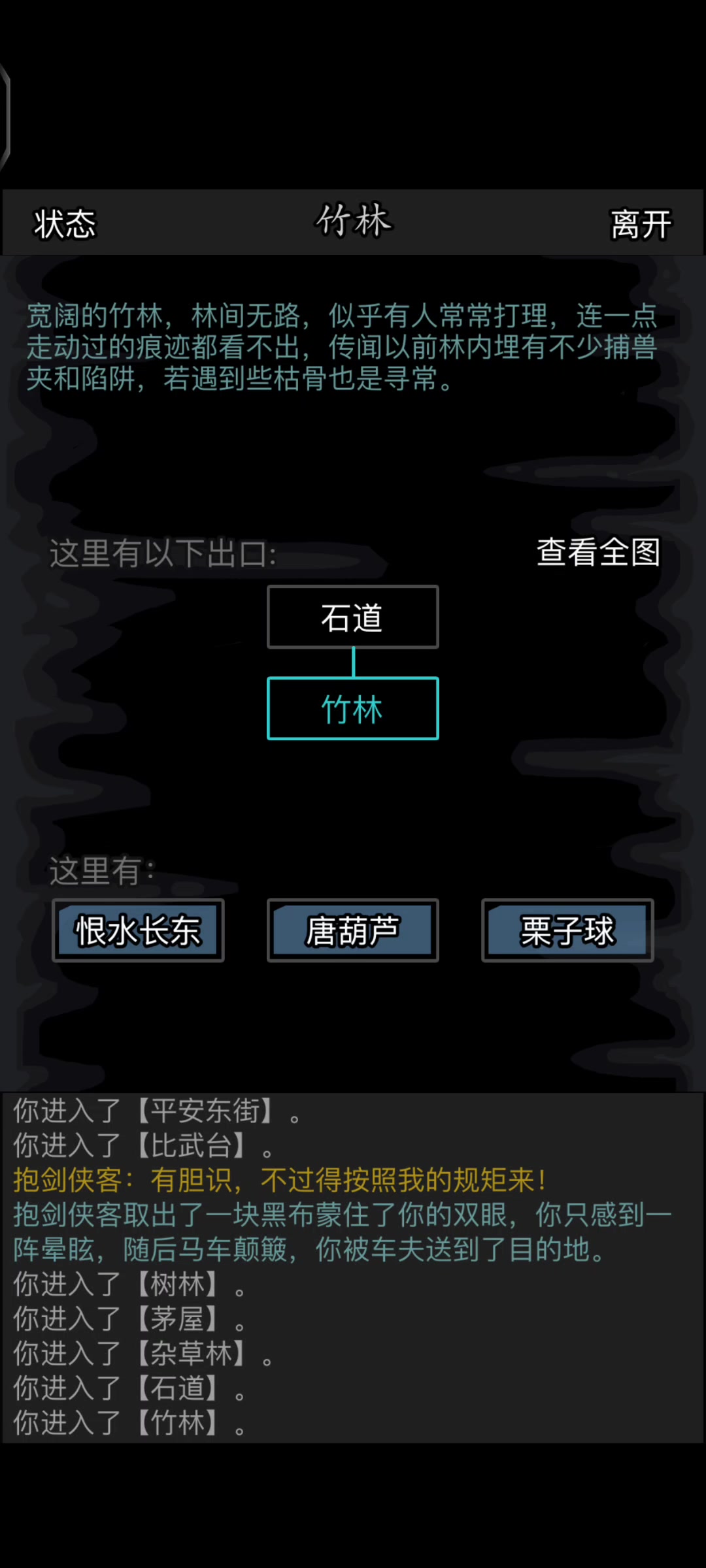Interact with 恨水长东
The width and height of the screenshot is (706, 1568).
click(x=138, y=930)
